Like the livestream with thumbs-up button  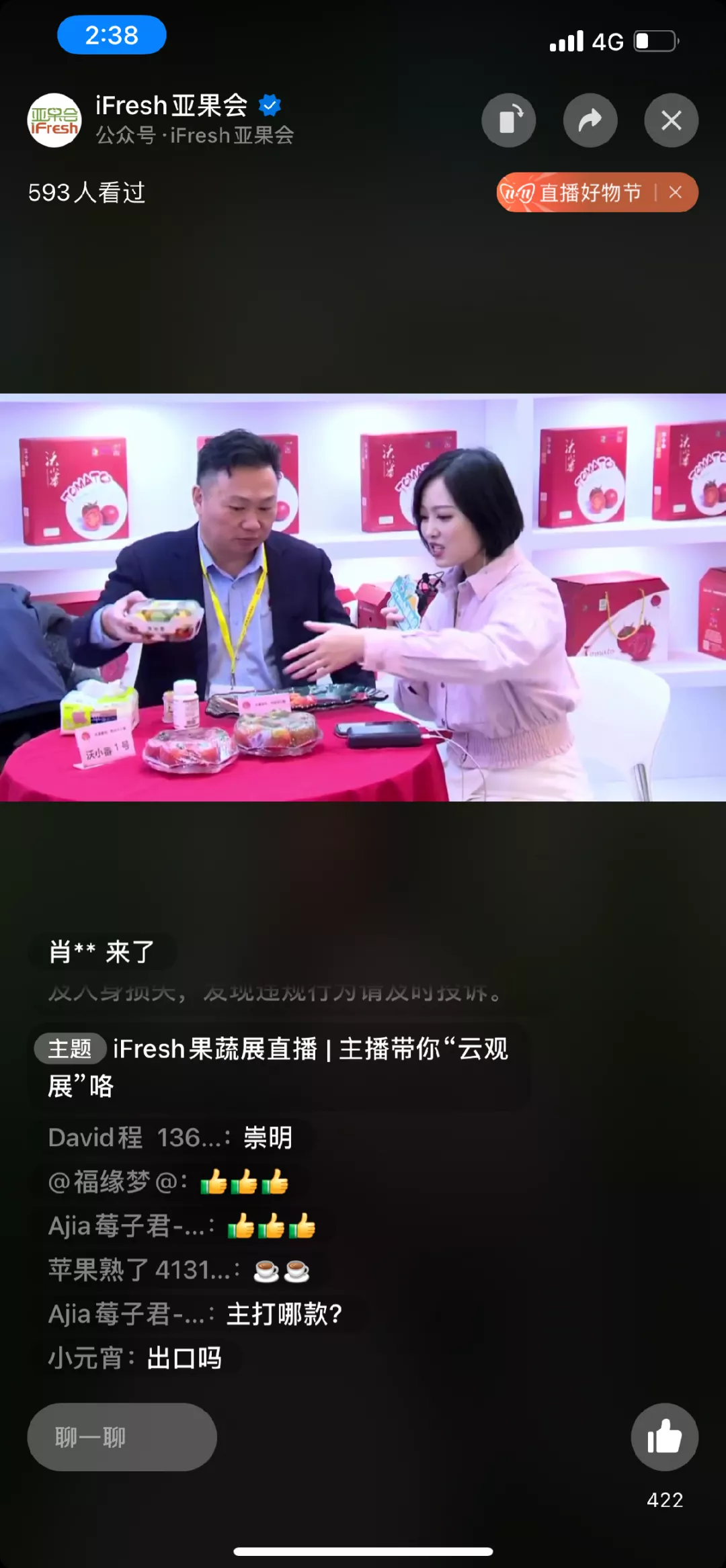pos(664,1437)
